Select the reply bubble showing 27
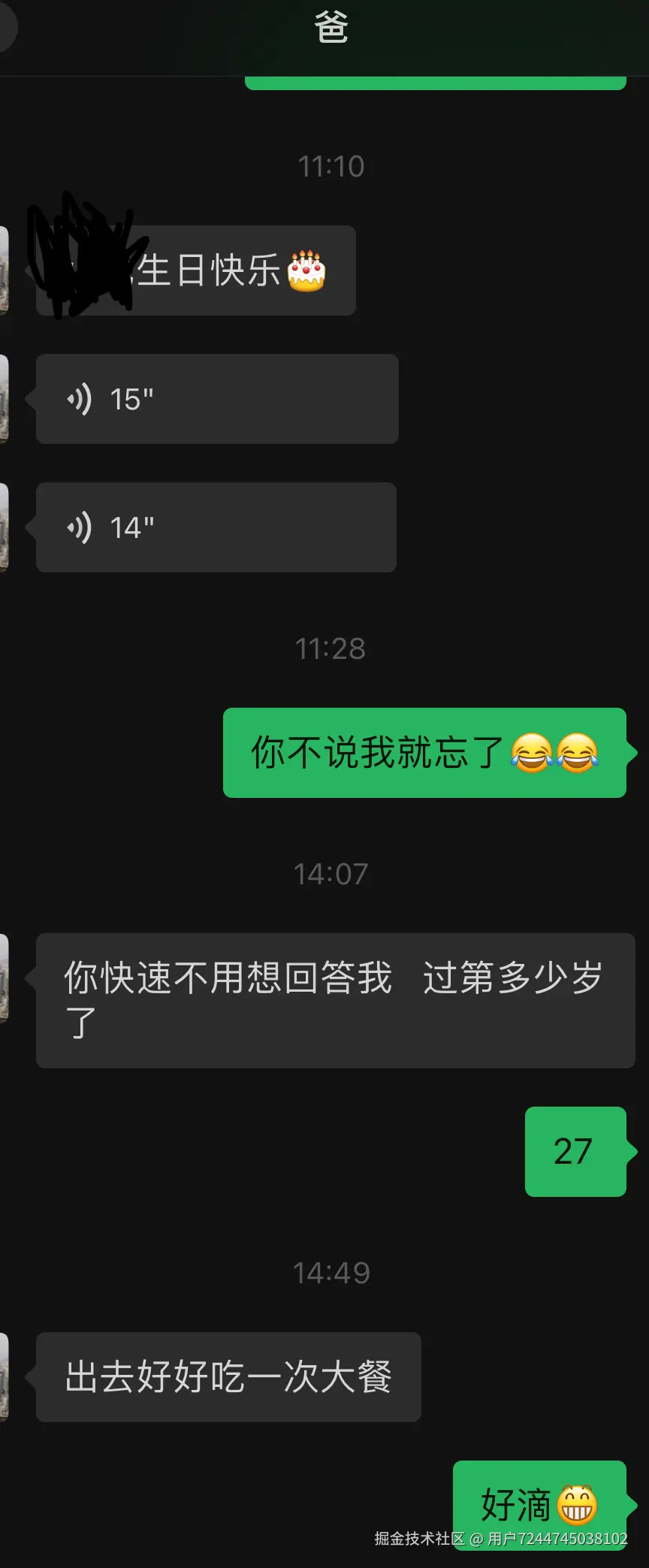The width and height of the screenshot is (649, 1568). (575, 1151)
